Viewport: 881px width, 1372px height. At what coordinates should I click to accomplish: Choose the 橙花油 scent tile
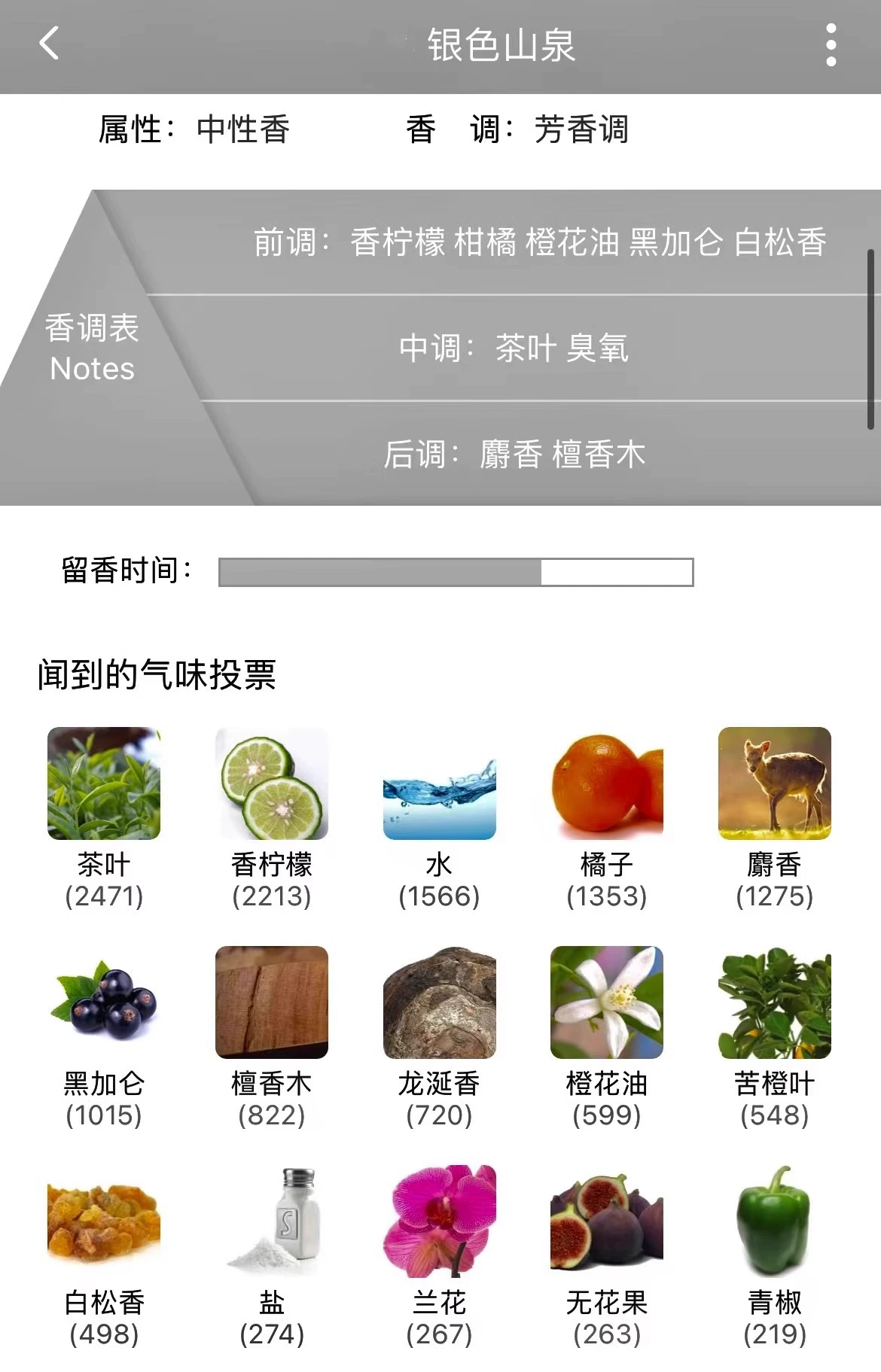tap(607, 1002)
